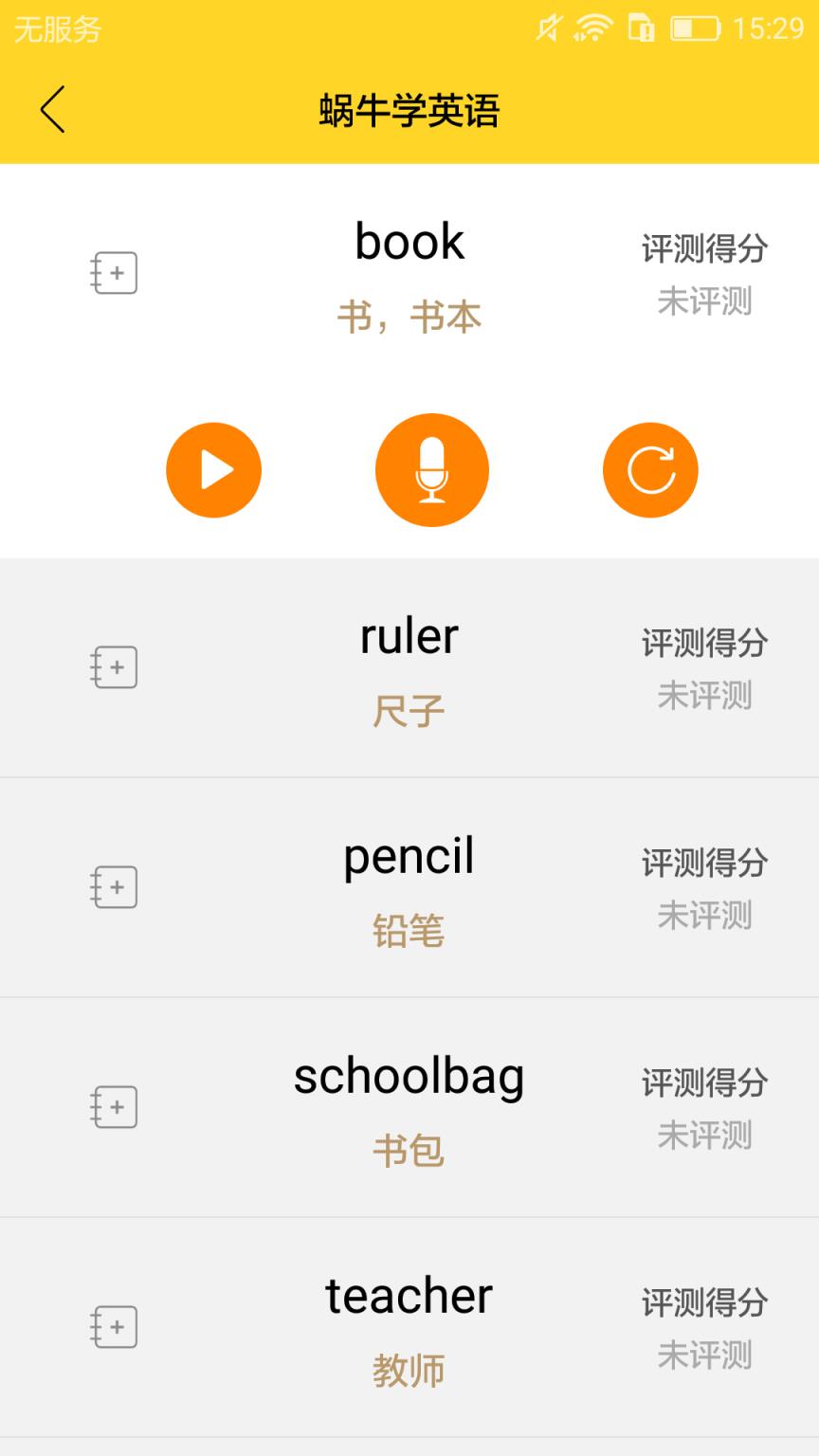Select the word "ruler" to practice it
Image resolution: width=819 pixels, height=1456 pixels.
click(x=408, y=633)
